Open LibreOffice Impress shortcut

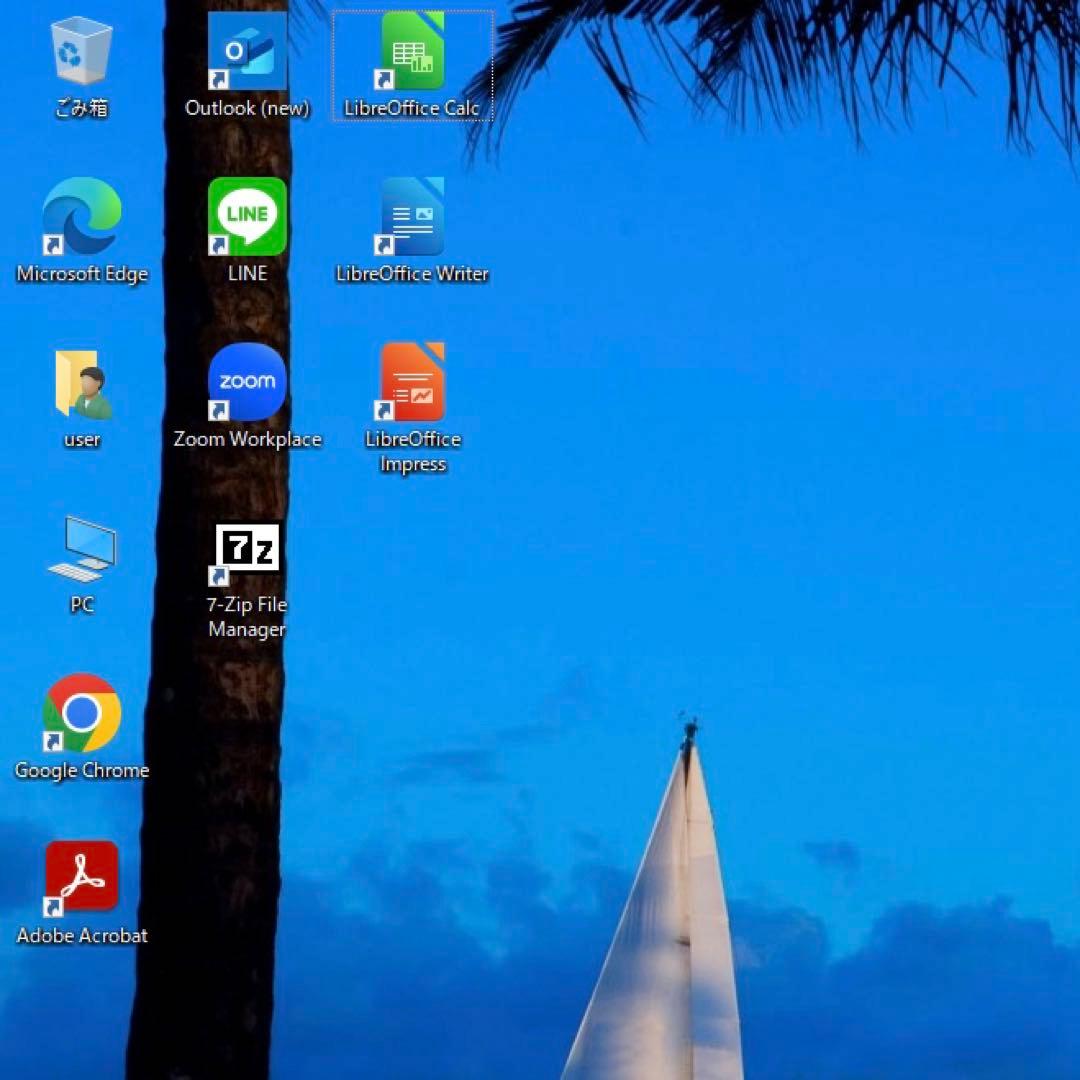pyautogui.click(x=412, y=383)
